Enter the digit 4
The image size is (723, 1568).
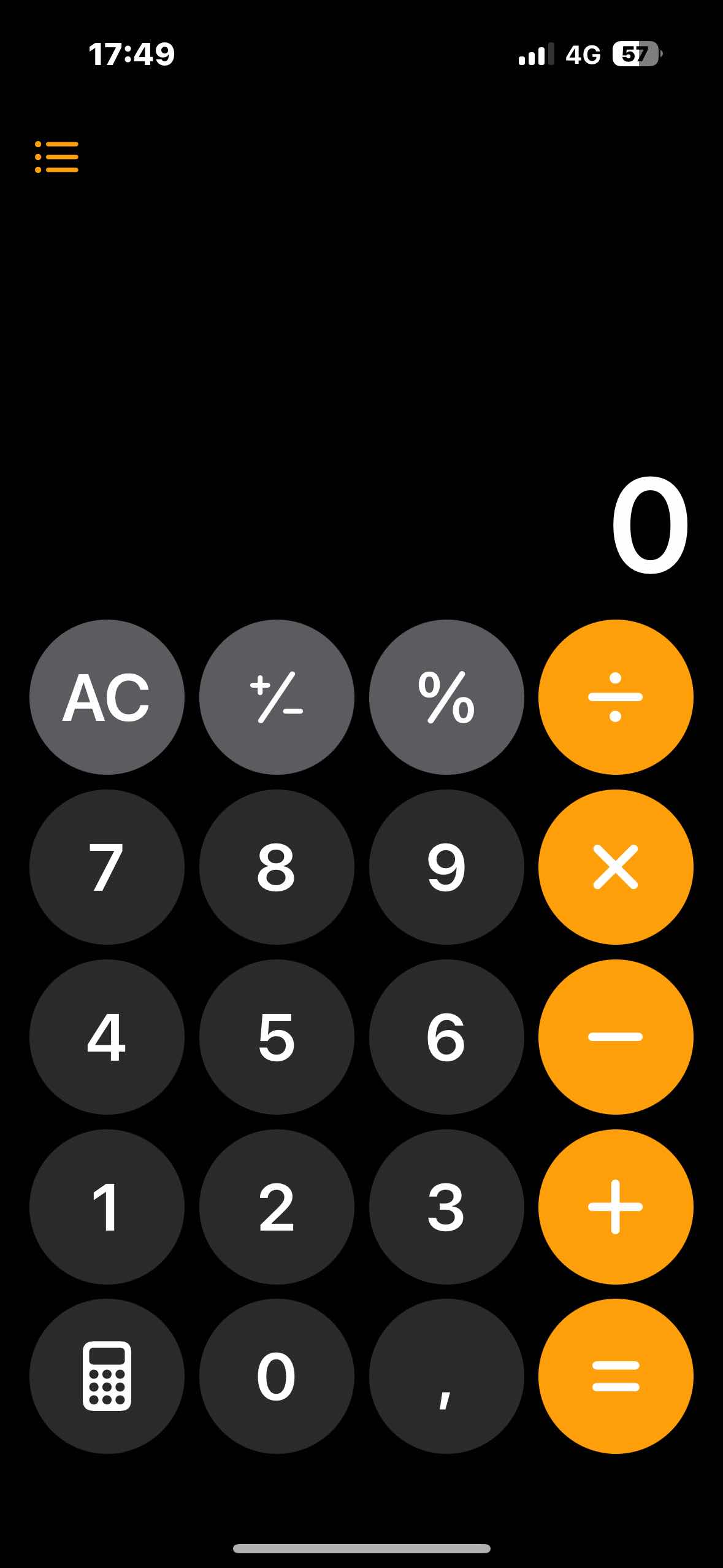(x=107, y=1037)
